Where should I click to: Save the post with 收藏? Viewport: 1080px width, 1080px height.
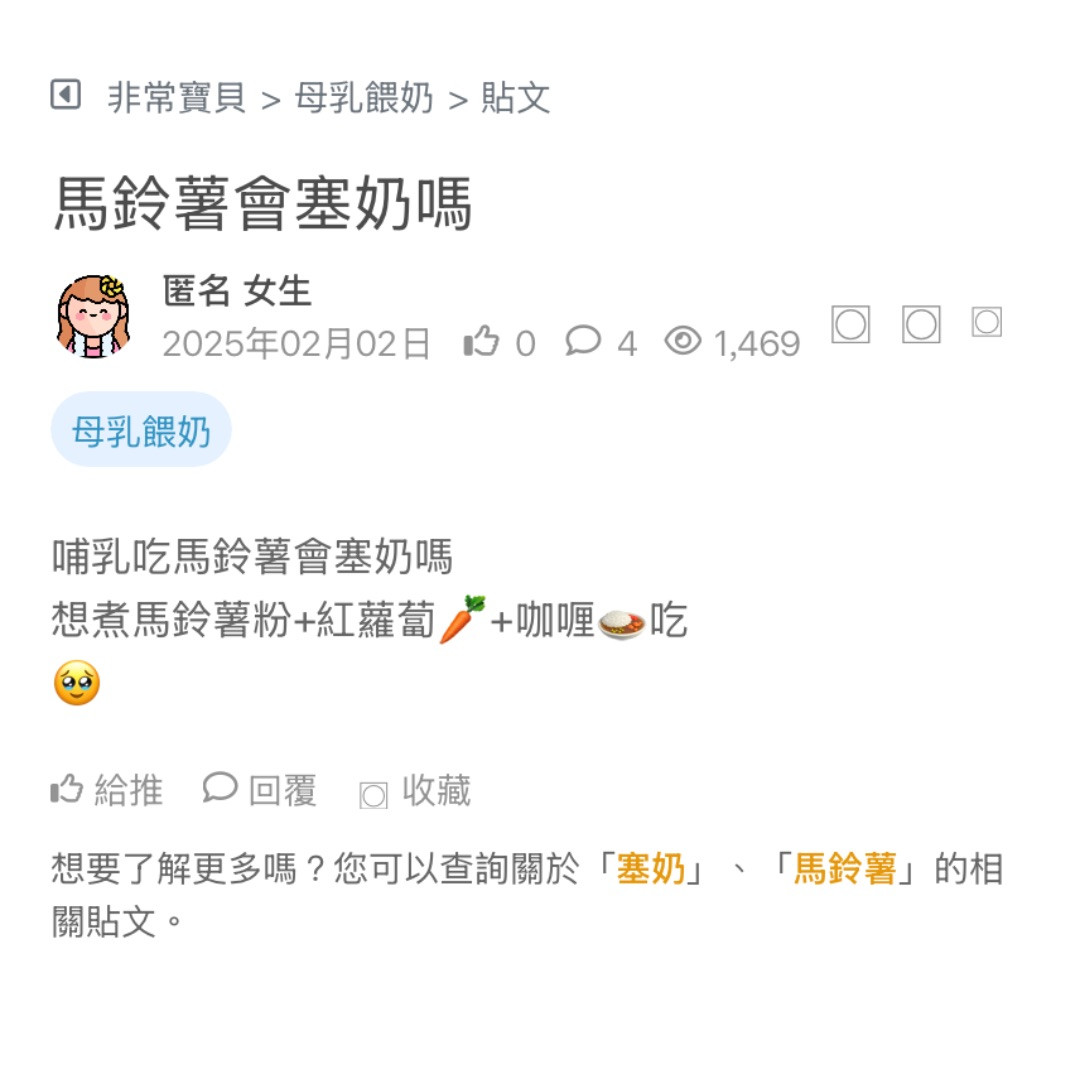click(416, 791)
